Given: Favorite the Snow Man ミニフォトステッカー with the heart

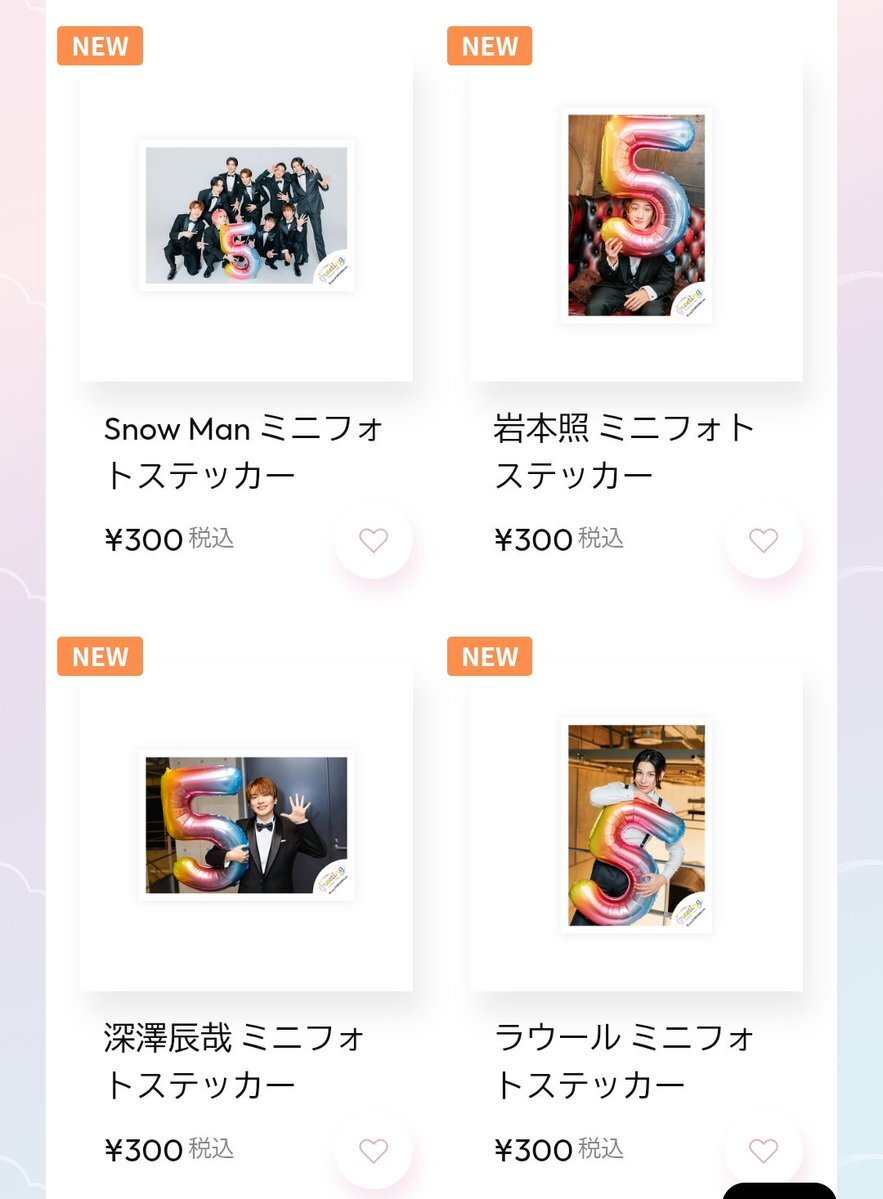Looking at the screenshot, I should pos(373,541).
